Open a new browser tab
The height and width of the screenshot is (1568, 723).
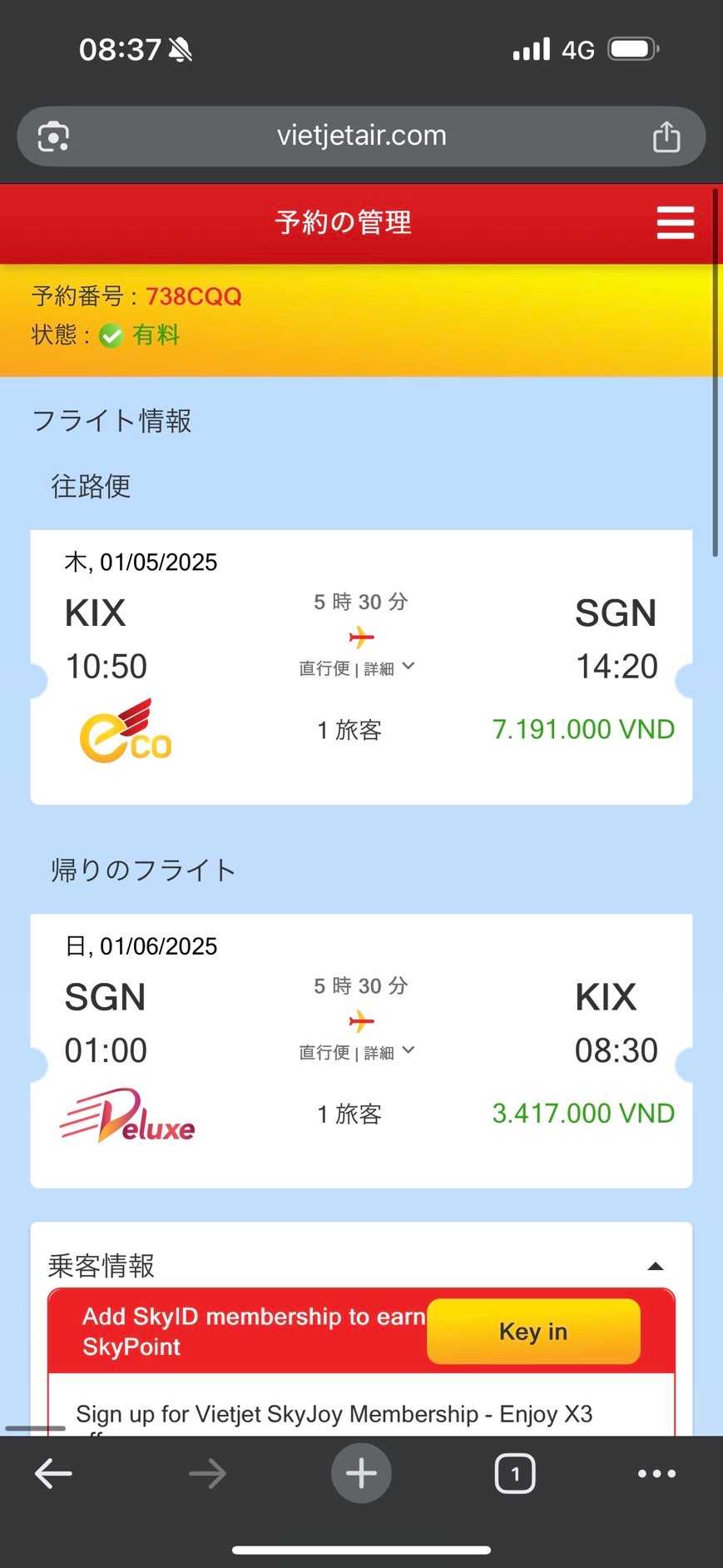coord(361,1474)
